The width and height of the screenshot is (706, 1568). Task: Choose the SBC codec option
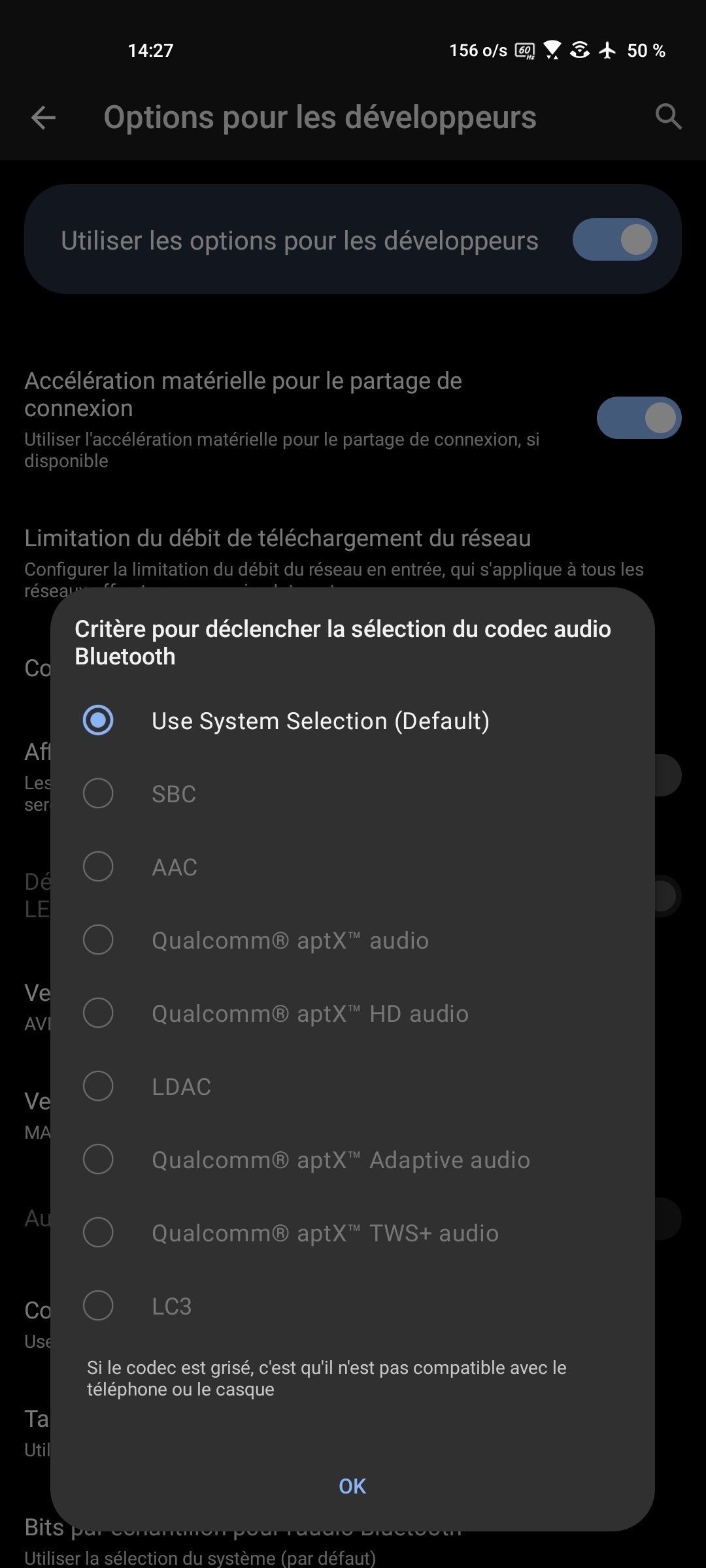[x=98, y=794]
